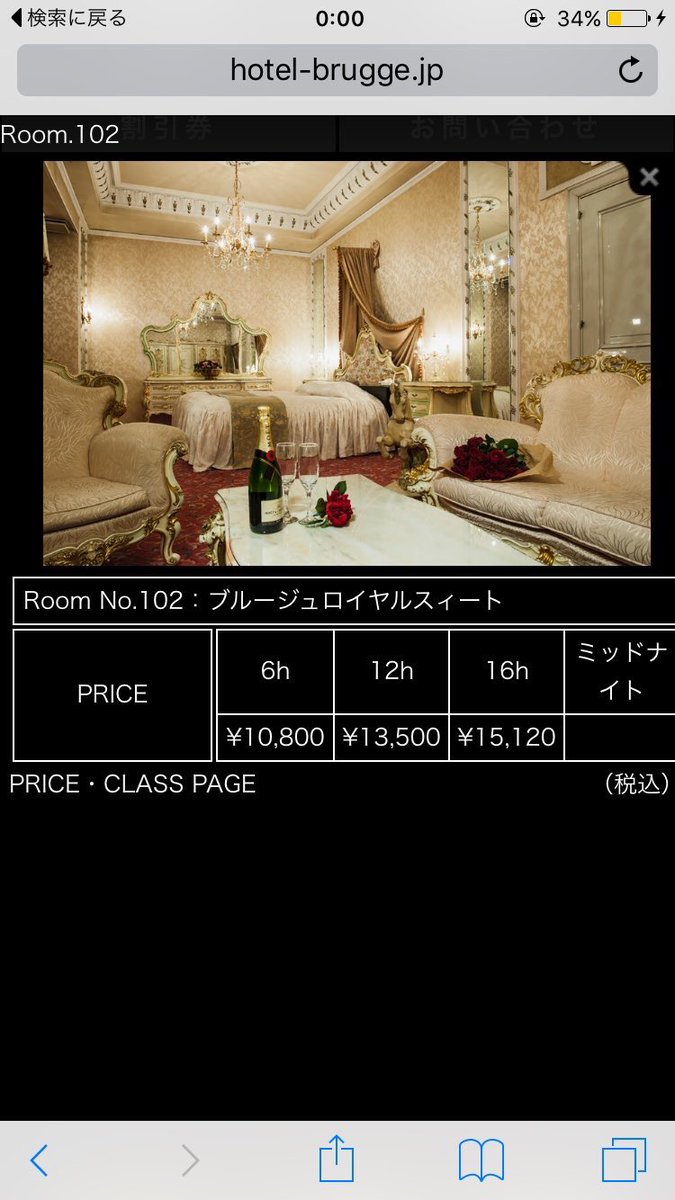Go back to the previous page

tap(39, 1160)
